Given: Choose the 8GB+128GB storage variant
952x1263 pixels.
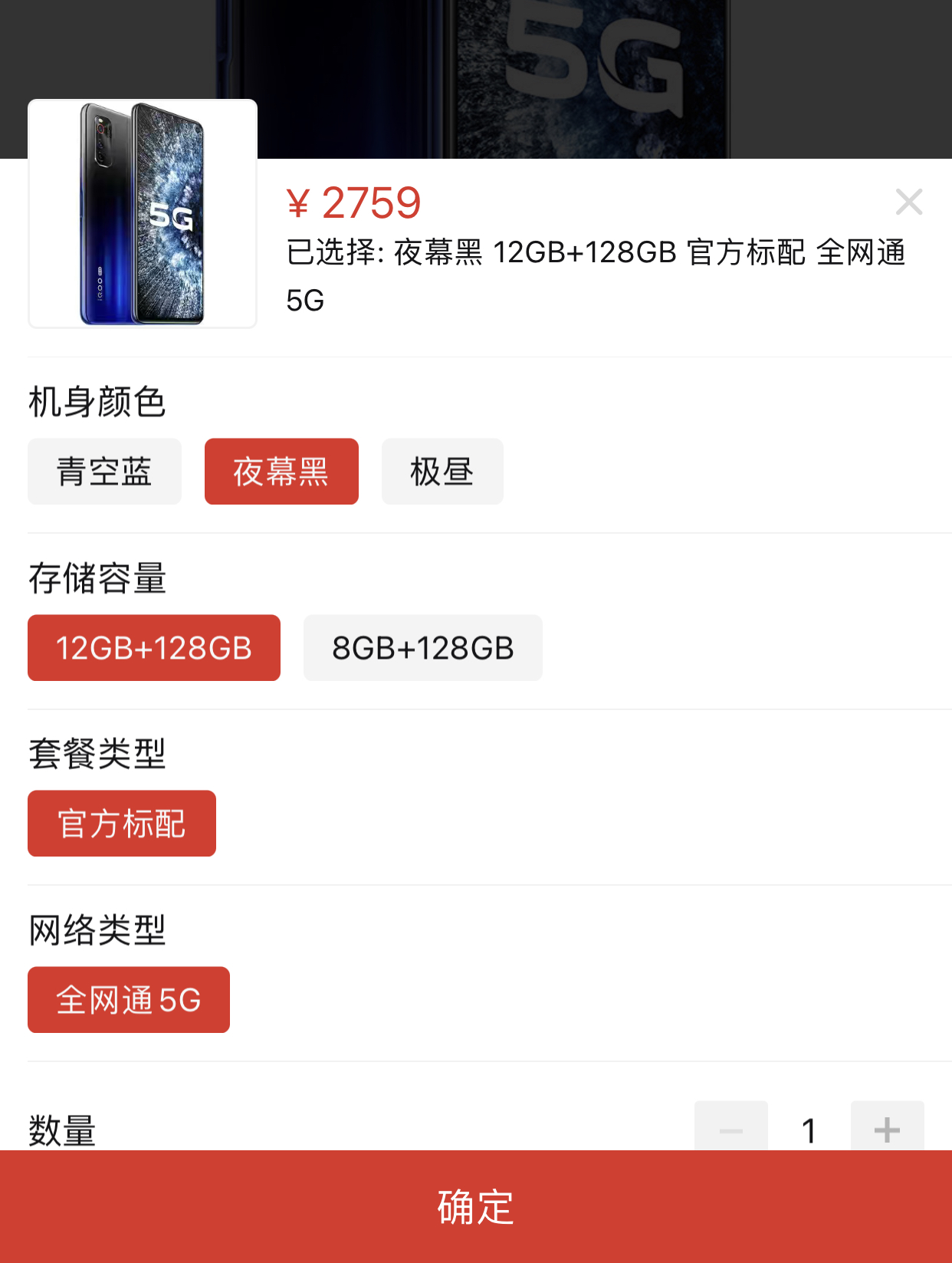Looking at the screenshot, I should click(x=422, y=648).
